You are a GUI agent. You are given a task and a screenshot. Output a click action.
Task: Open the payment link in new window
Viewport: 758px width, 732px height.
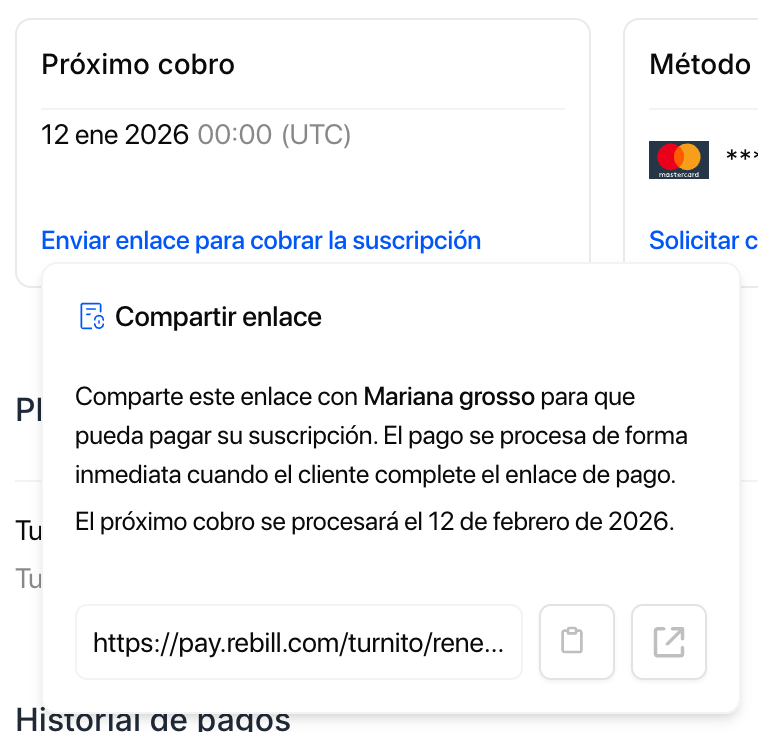[x=669, y=642]
